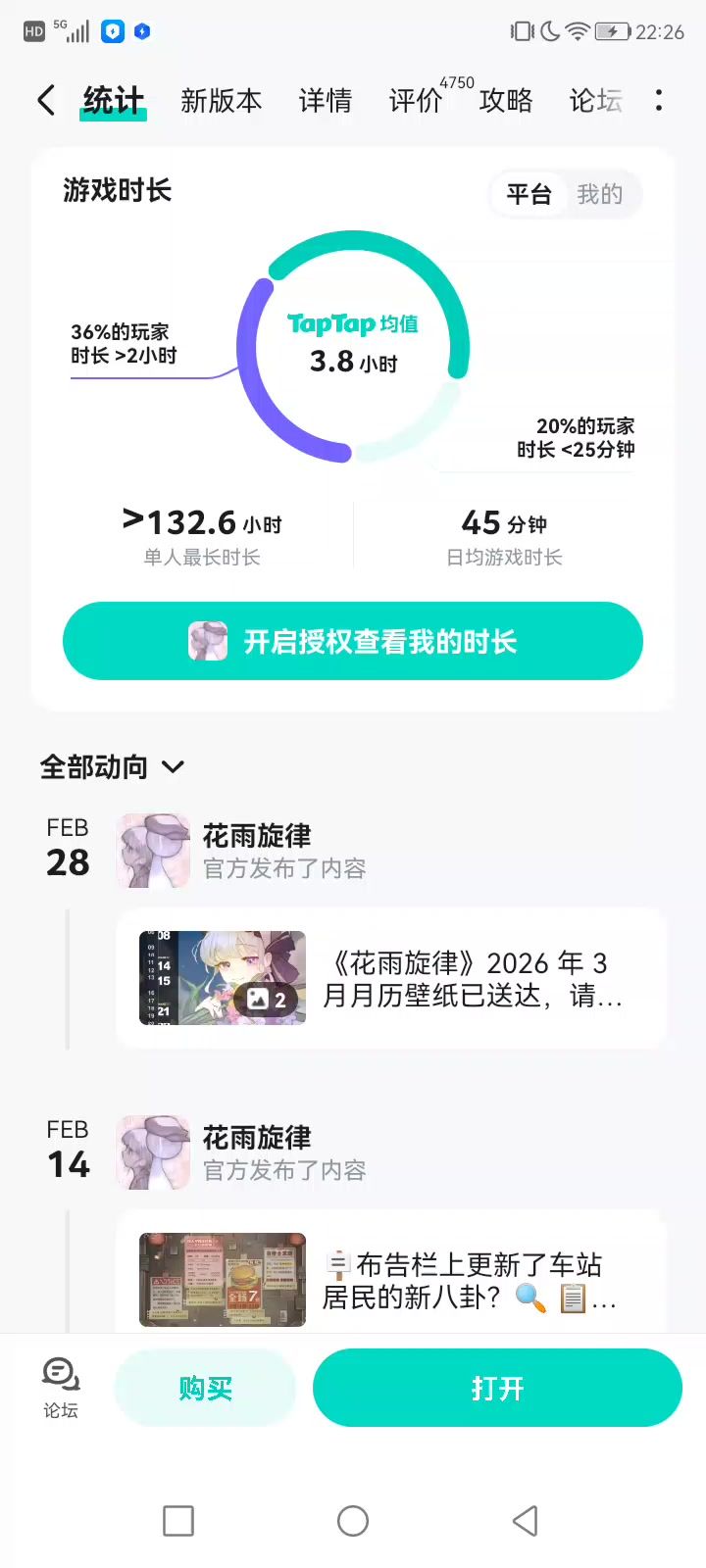Open 花雨旋律 avatar on the Feb 28 update
706x1568 pixels.
153,851
